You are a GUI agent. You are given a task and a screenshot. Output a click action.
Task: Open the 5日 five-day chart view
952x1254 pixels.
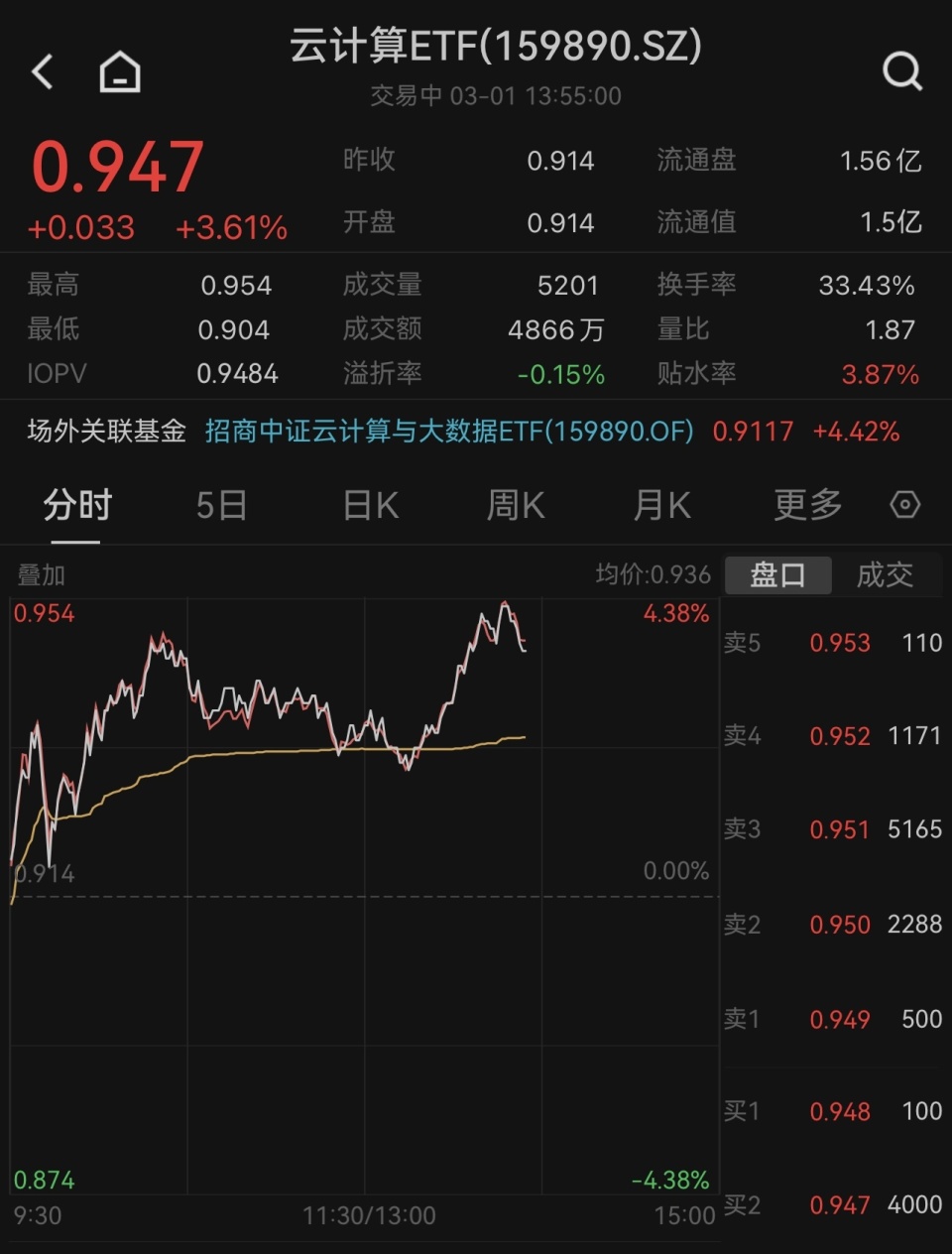(220, 505)
